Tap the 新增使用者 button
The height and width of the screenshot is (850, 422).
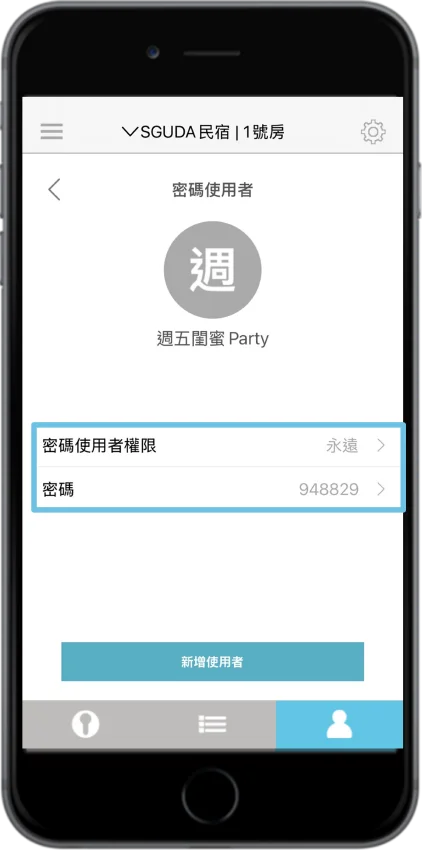tap(212, 661)
